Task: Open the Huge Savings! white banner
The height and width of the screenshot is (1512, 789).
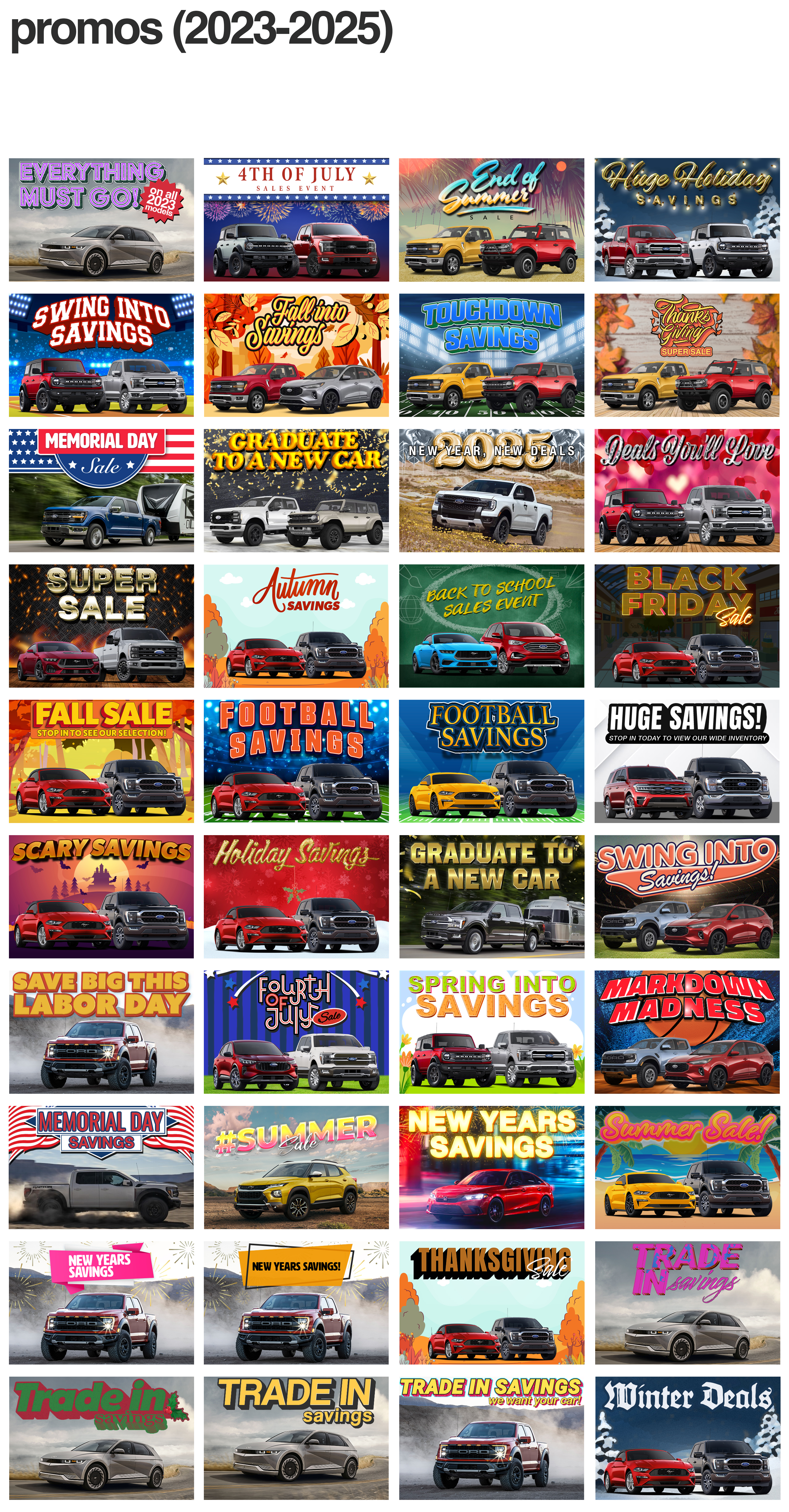Action: pos(687,761)
